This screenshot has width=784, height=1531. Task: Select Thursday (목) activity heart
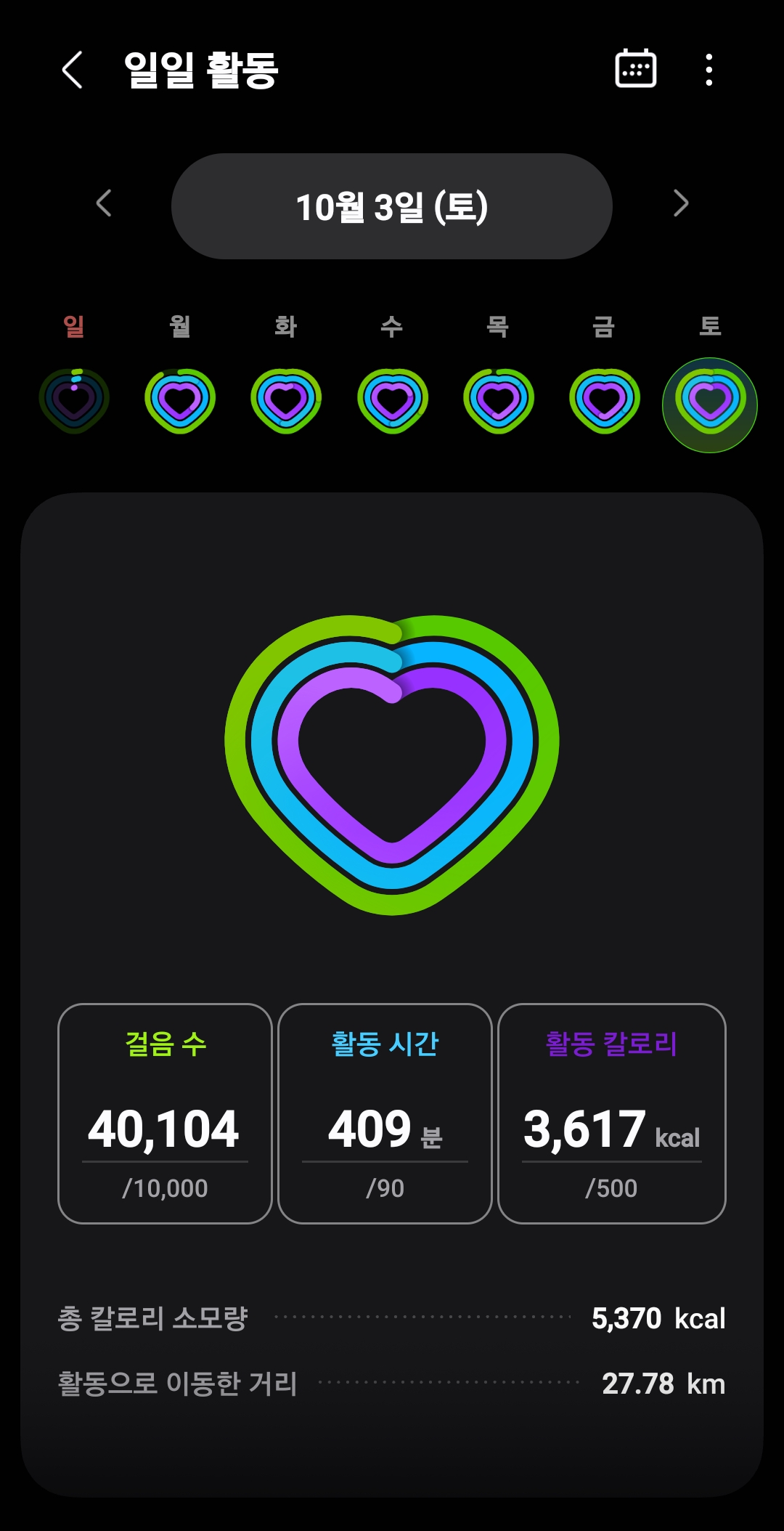tap(498, 401)
